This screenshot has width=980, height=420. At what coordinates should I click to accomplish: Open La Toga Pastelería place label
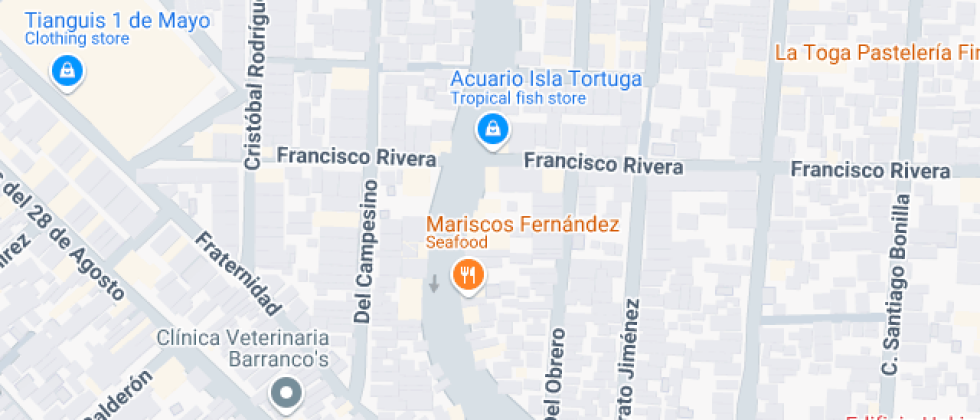(x=876, y=52)
